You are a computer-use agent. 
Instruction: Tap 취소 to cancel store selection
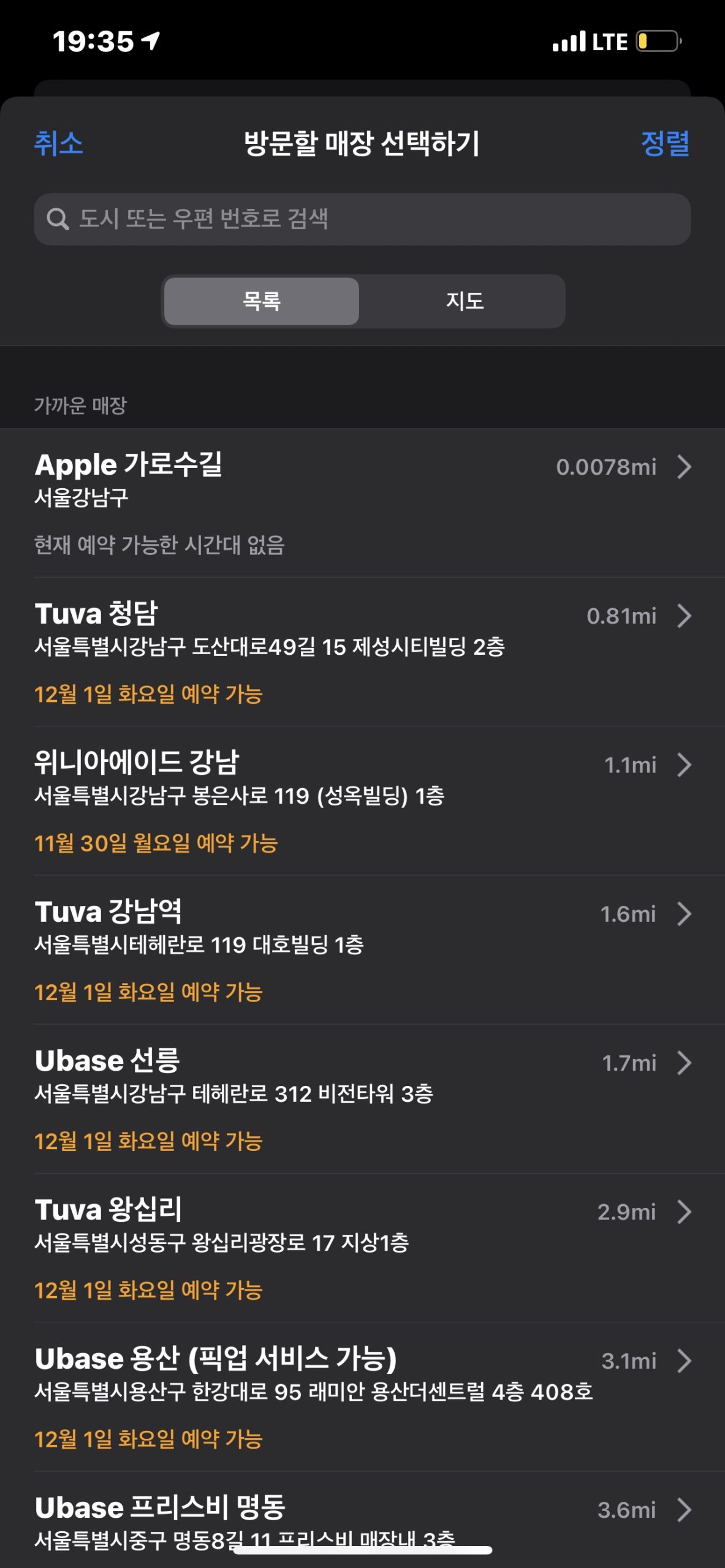tap(58, 144)
